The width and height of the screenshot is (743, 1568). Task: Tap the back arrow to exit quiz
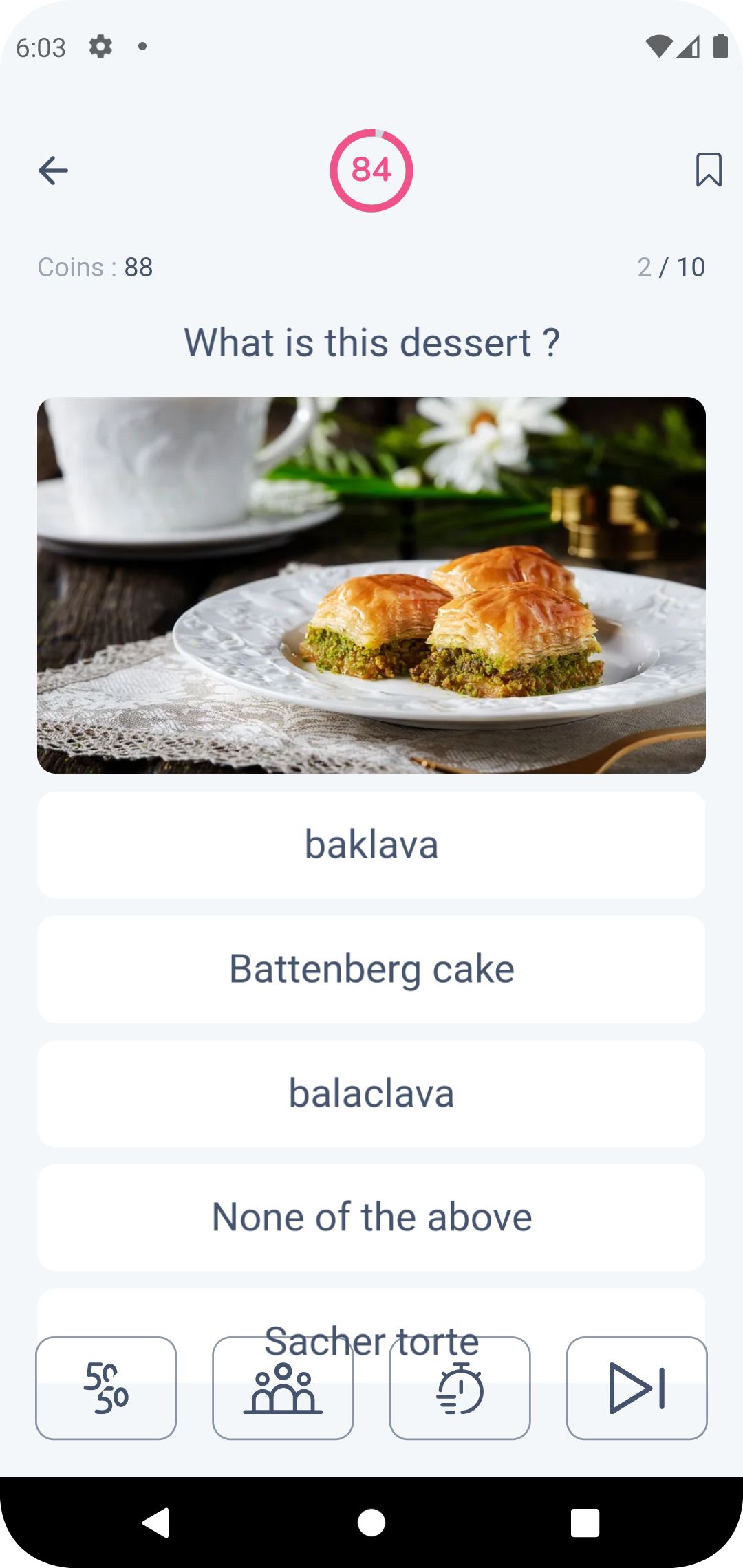[x=52, y=170]
